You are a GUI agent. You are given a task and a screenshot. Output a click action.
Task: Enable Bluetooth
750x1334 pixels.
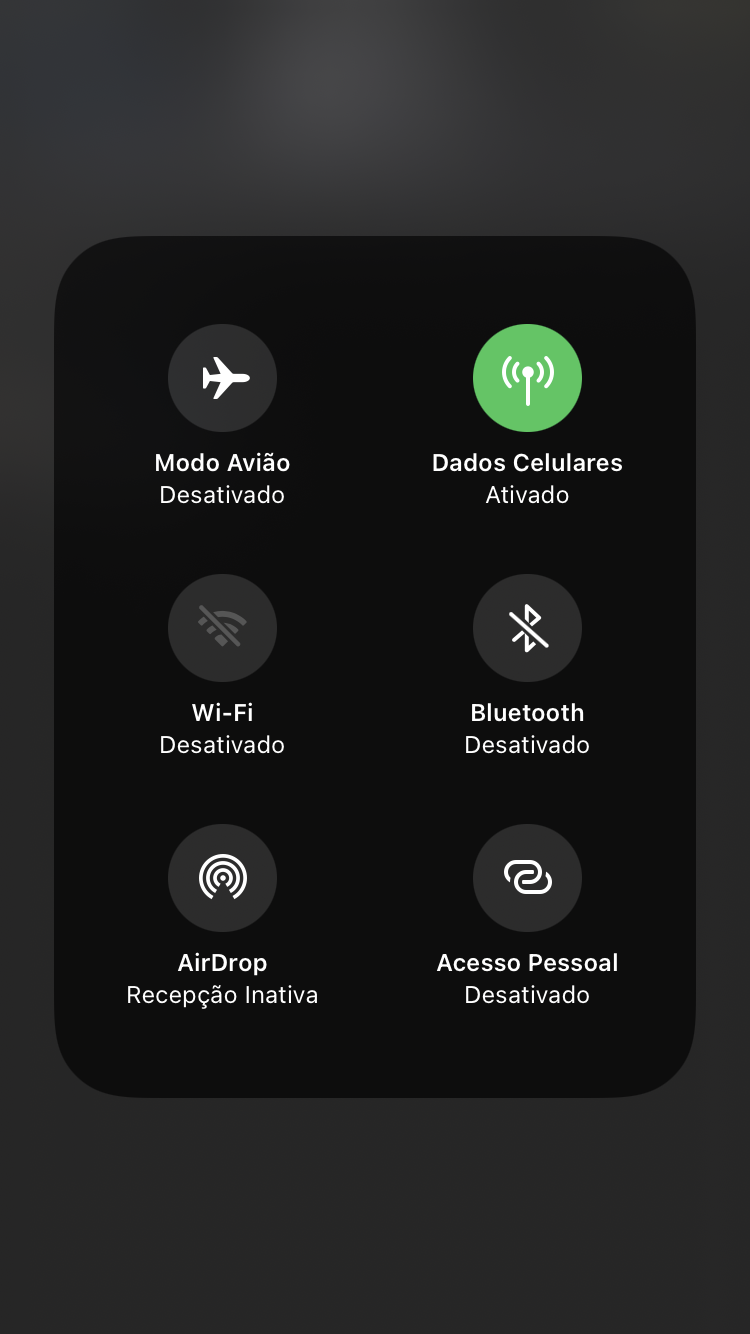(x=527, y=628)
